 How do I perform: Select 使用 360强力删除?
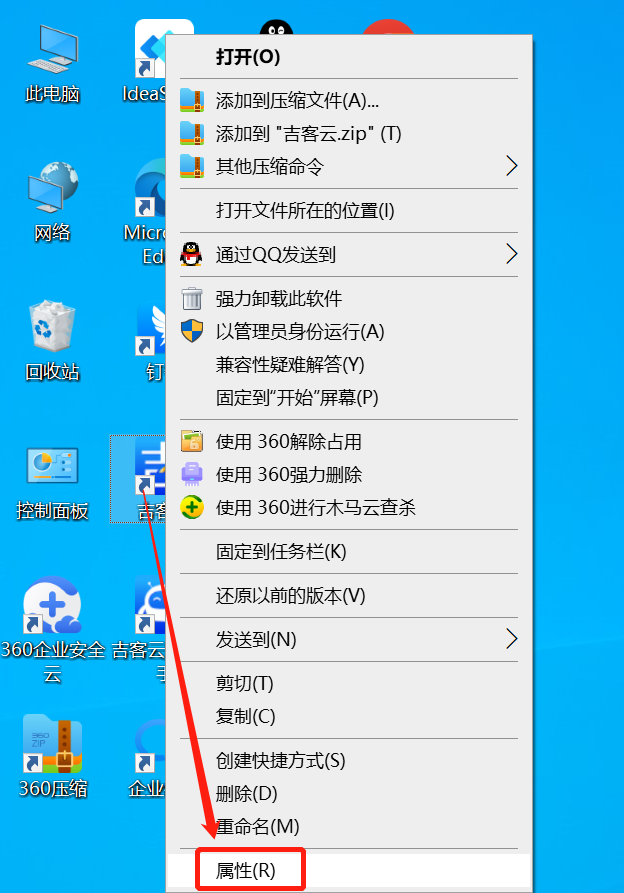pyautogui.click(x=288, y=474)
